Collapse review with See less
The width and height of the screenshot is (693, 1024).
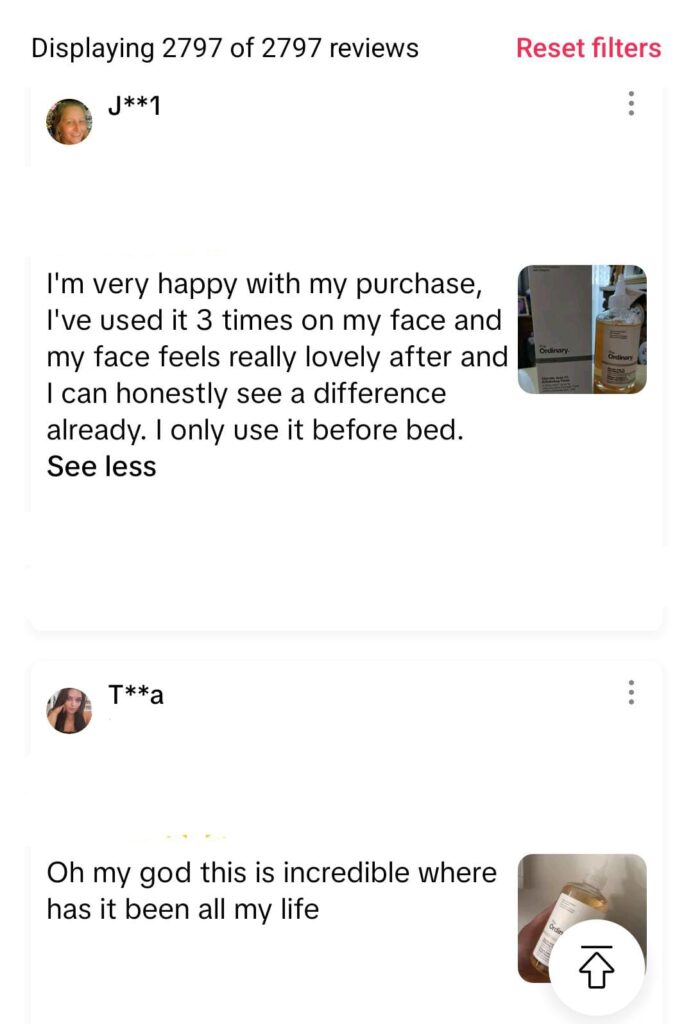101,466
